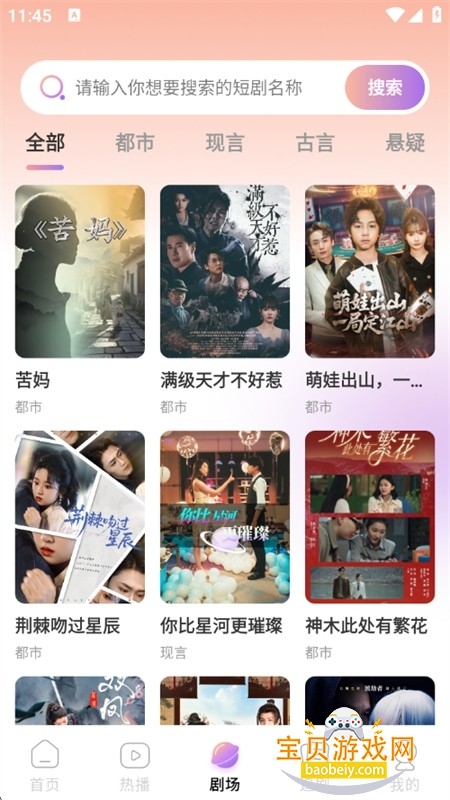Screen dimensions: 450x800
Task: Switch to the 古言 category tab
Action: pos(315,143)
